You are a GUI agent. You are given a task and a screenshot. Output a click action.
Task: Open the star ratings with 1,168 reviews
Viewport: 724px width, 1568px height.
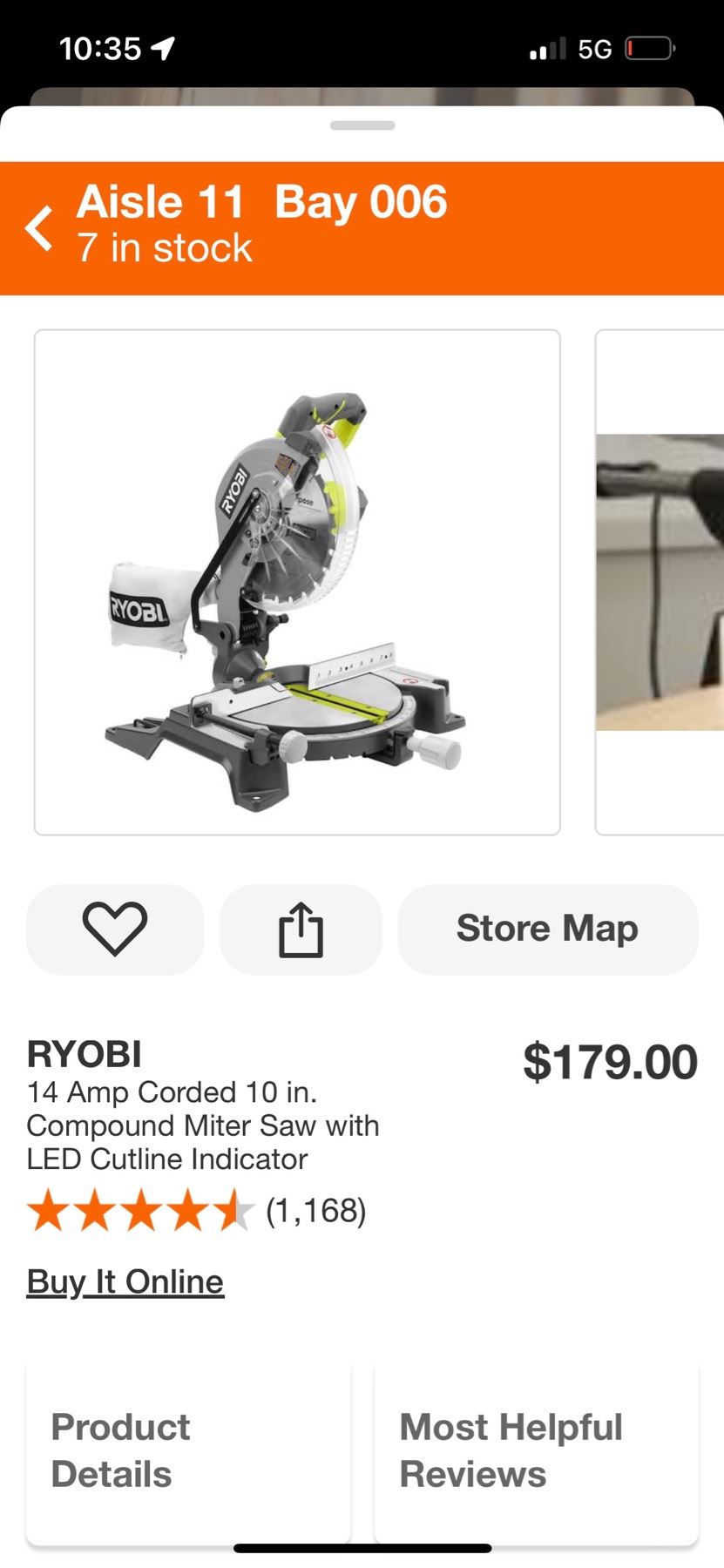point(196,1211)
